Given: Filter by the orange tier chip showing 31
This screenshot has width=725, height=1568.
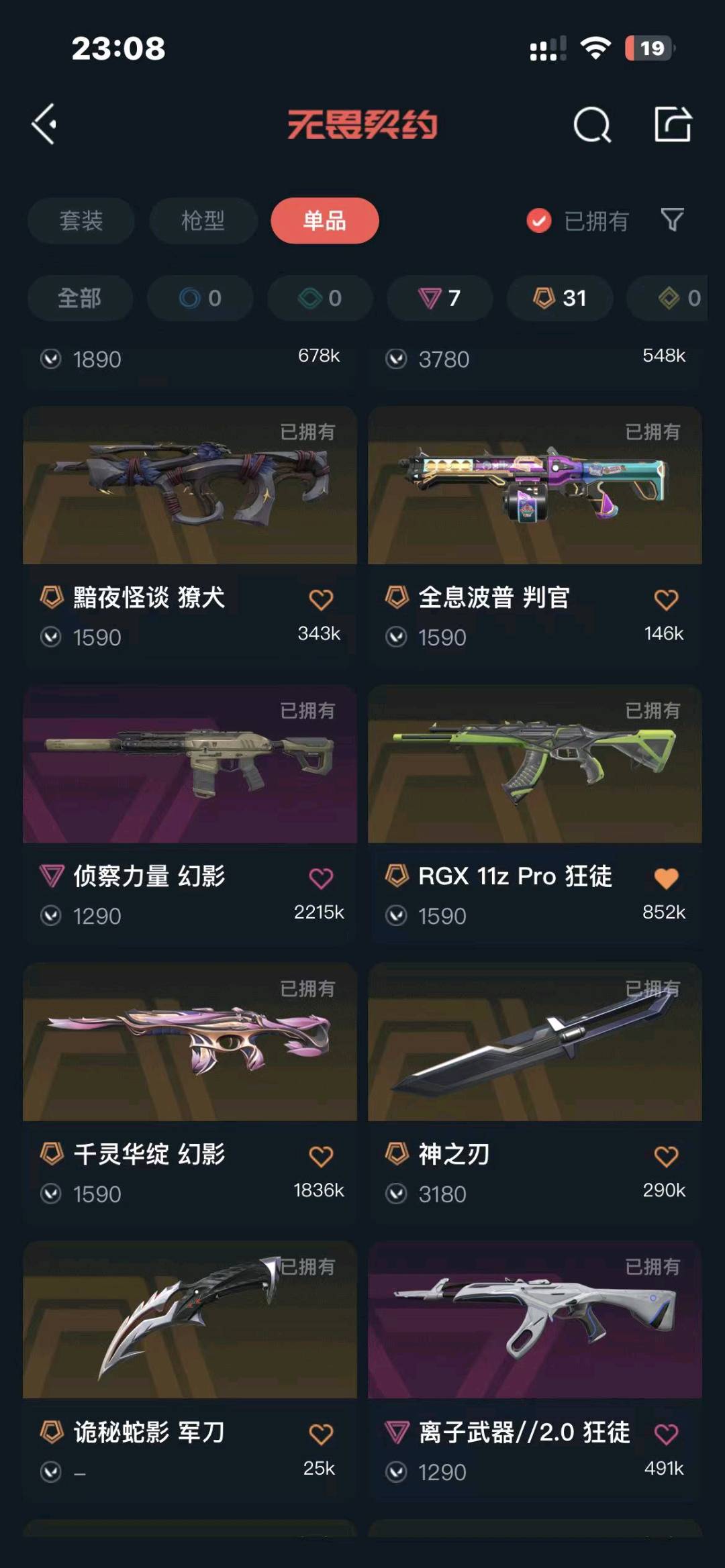Looking at the screenshot, I should 560,298.
